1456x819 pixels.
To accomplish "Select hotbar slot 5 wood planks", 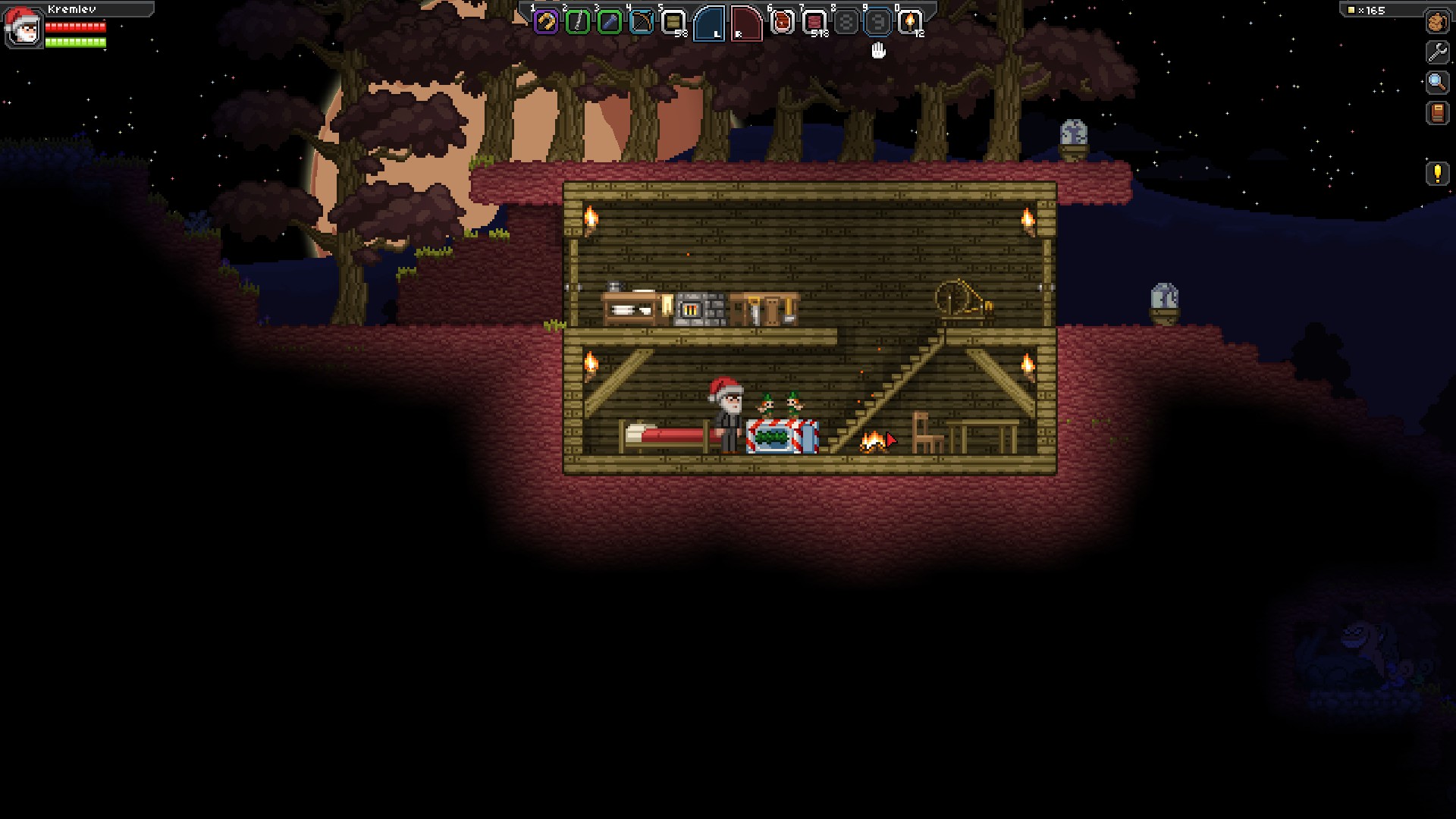I will click(x=673, y=23).
